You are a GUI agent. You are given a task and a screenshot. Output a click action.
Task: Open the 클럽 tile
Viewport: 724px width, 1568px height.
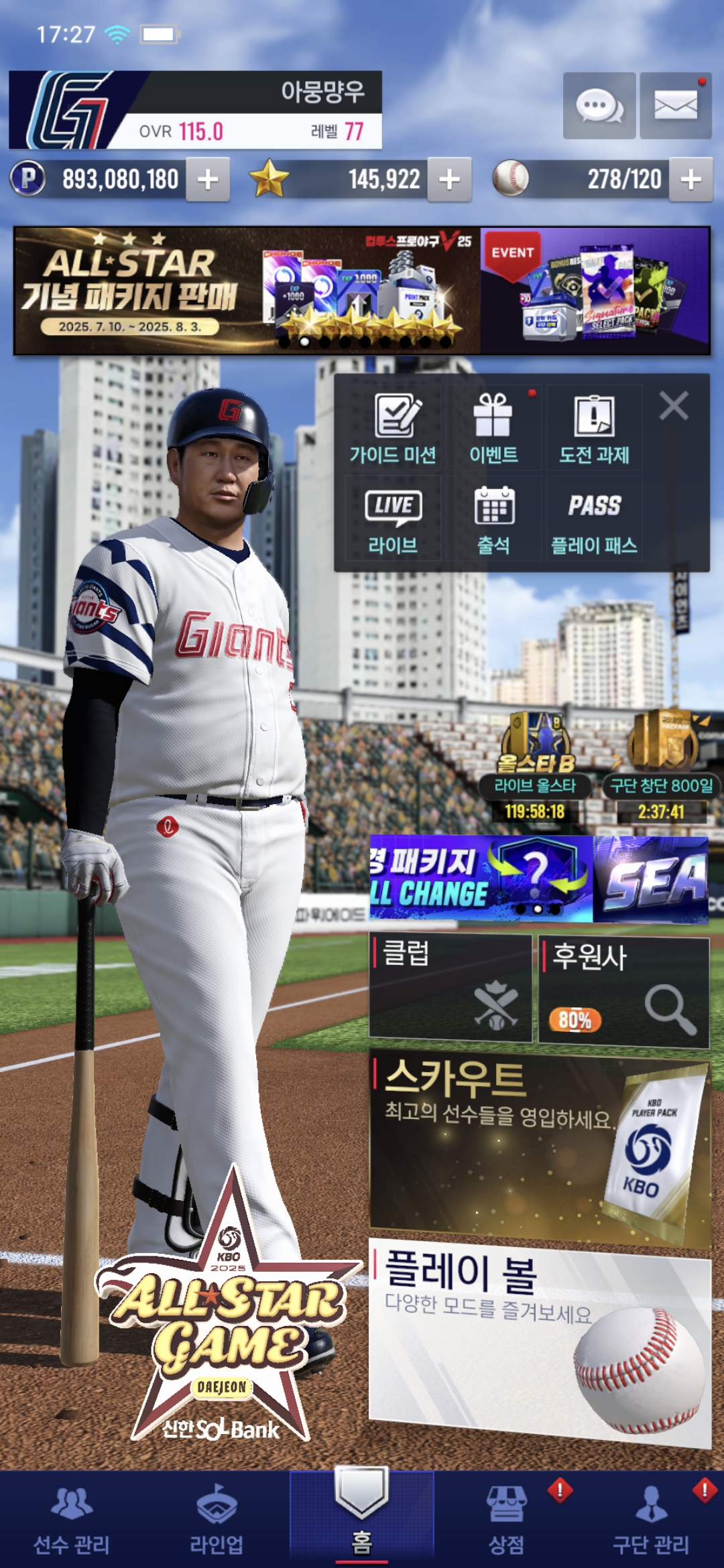pos(450,988)
